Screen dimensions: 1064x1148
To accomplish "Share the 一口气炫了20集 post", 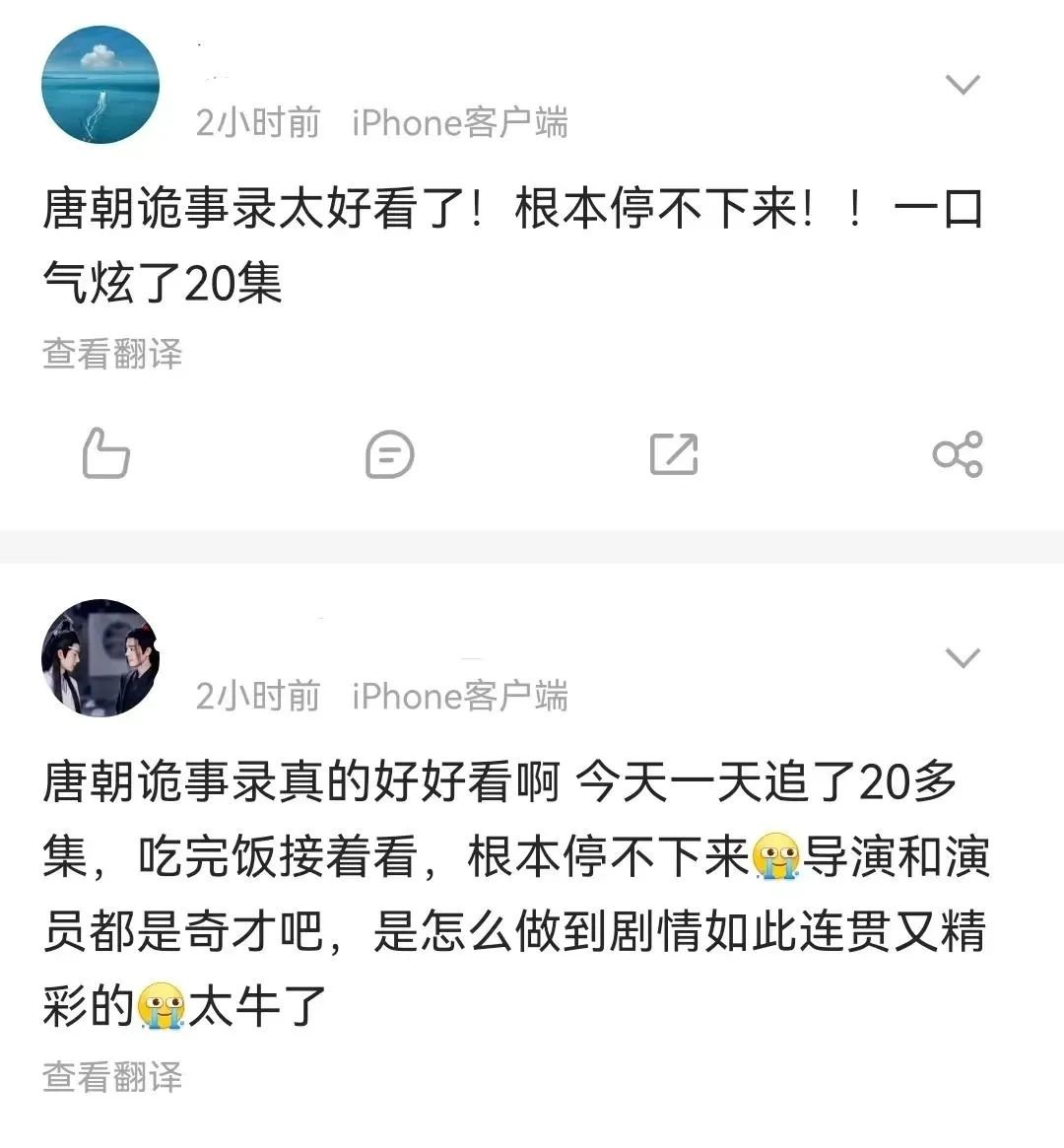I will (x=958, y=454).
